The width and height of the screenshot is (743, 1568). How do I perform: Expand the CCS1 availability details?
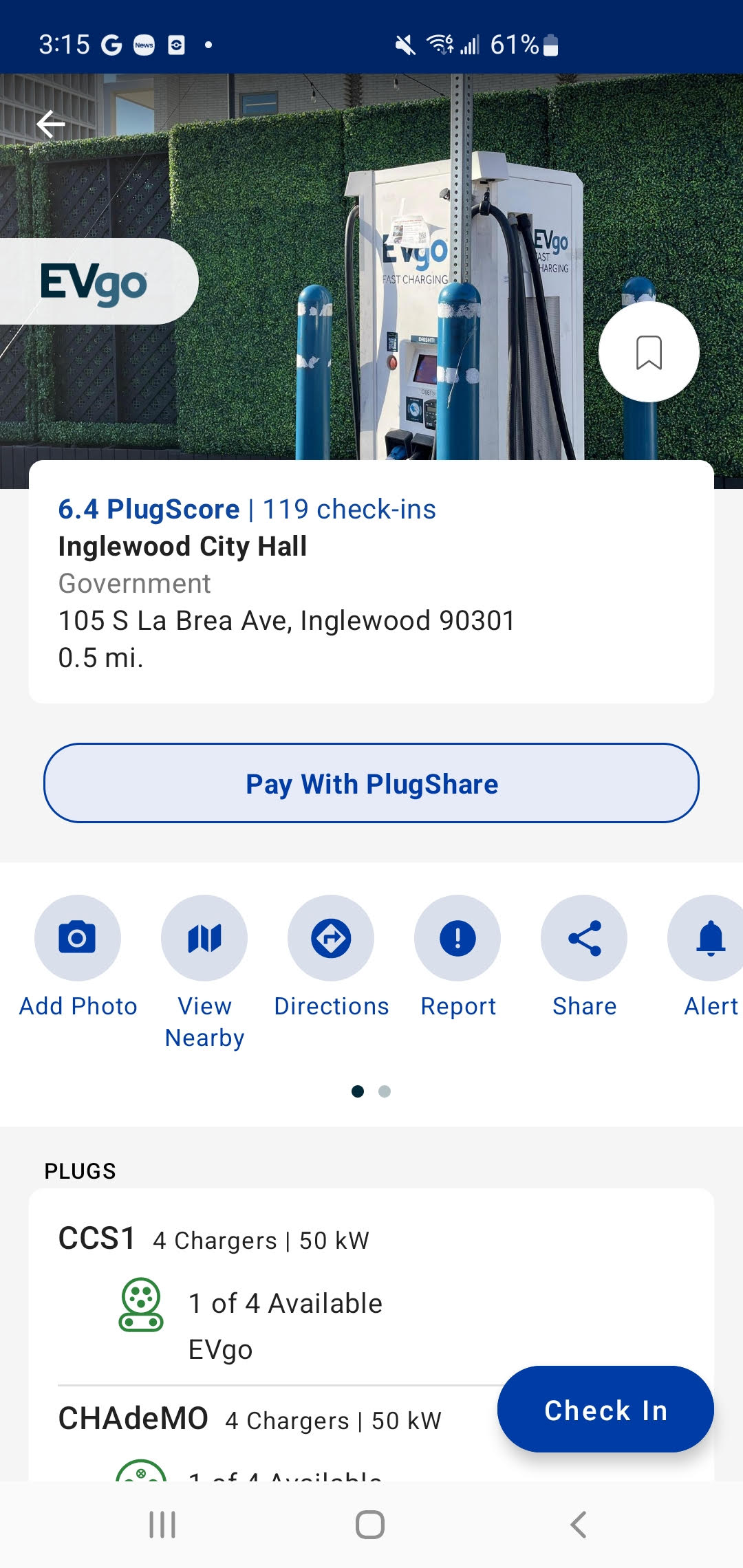tap(285, 1302)
